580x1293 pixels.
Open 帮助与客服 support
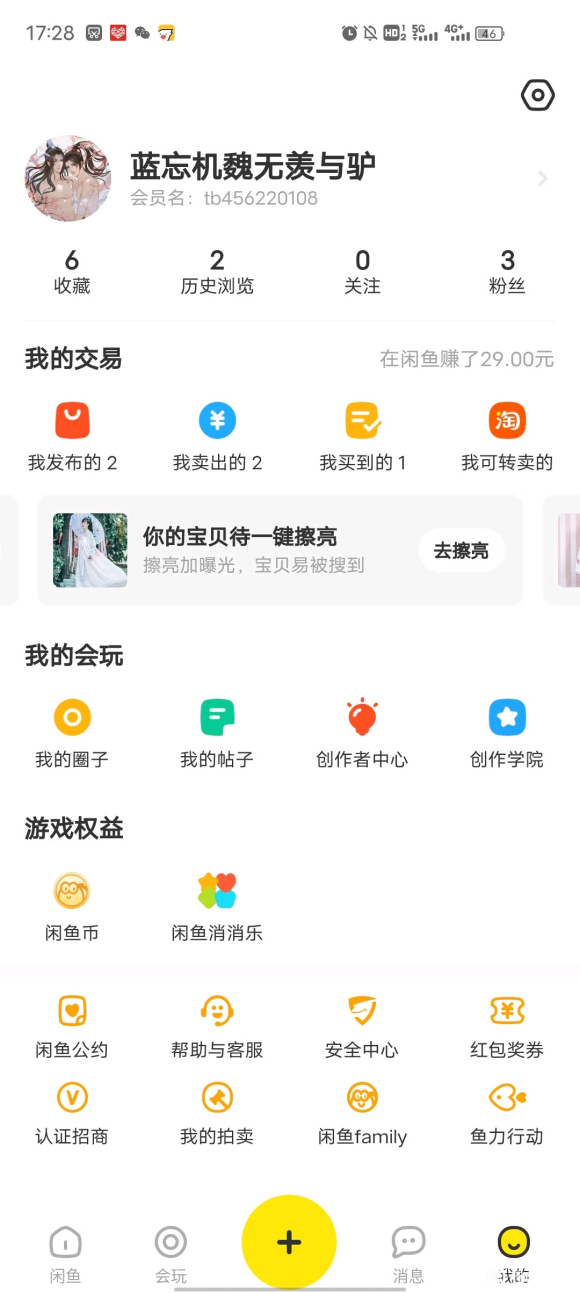click(x=217, y=1027)
